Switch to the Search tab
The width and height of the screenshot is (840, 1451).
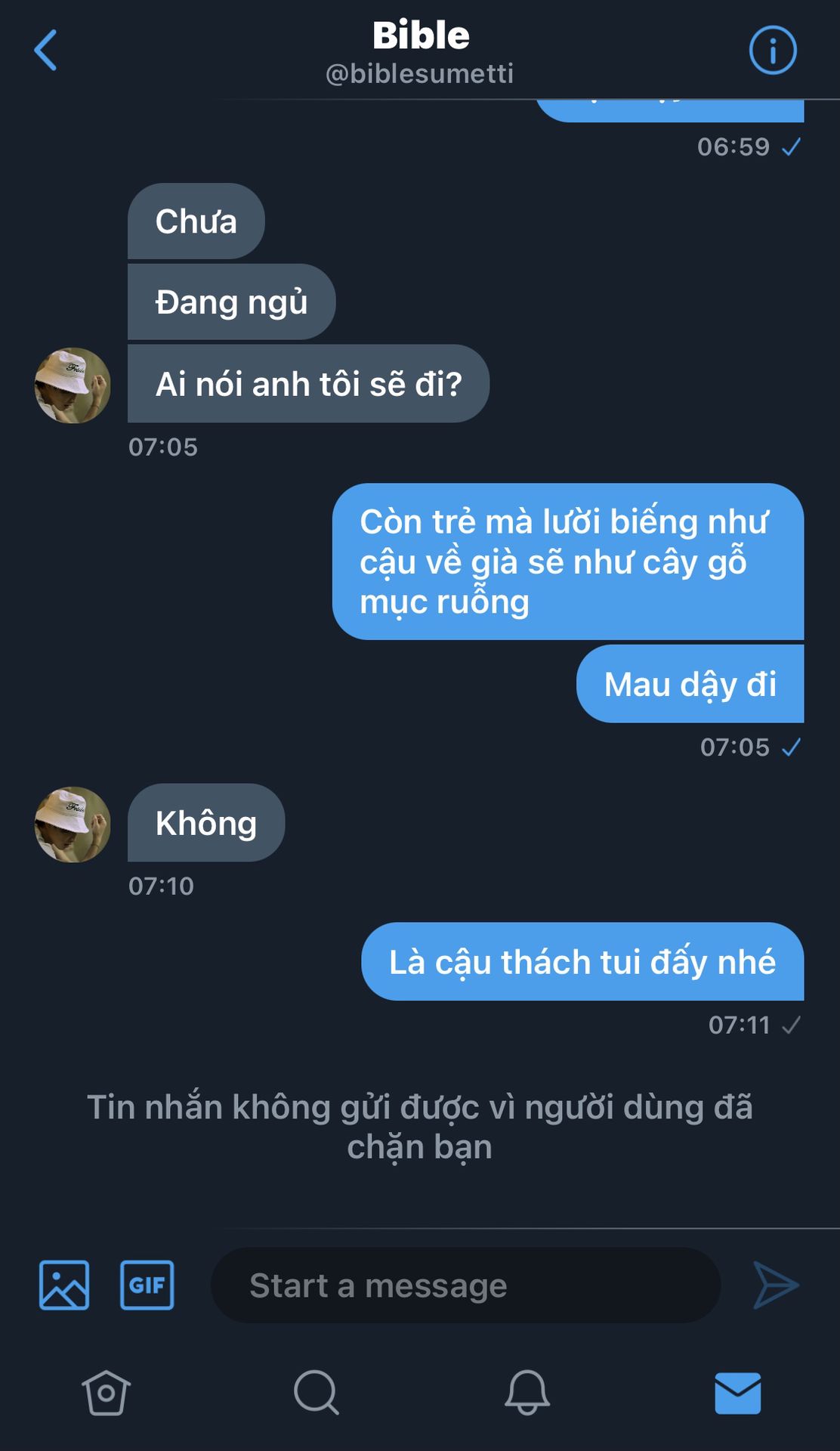coord(316,1392)
